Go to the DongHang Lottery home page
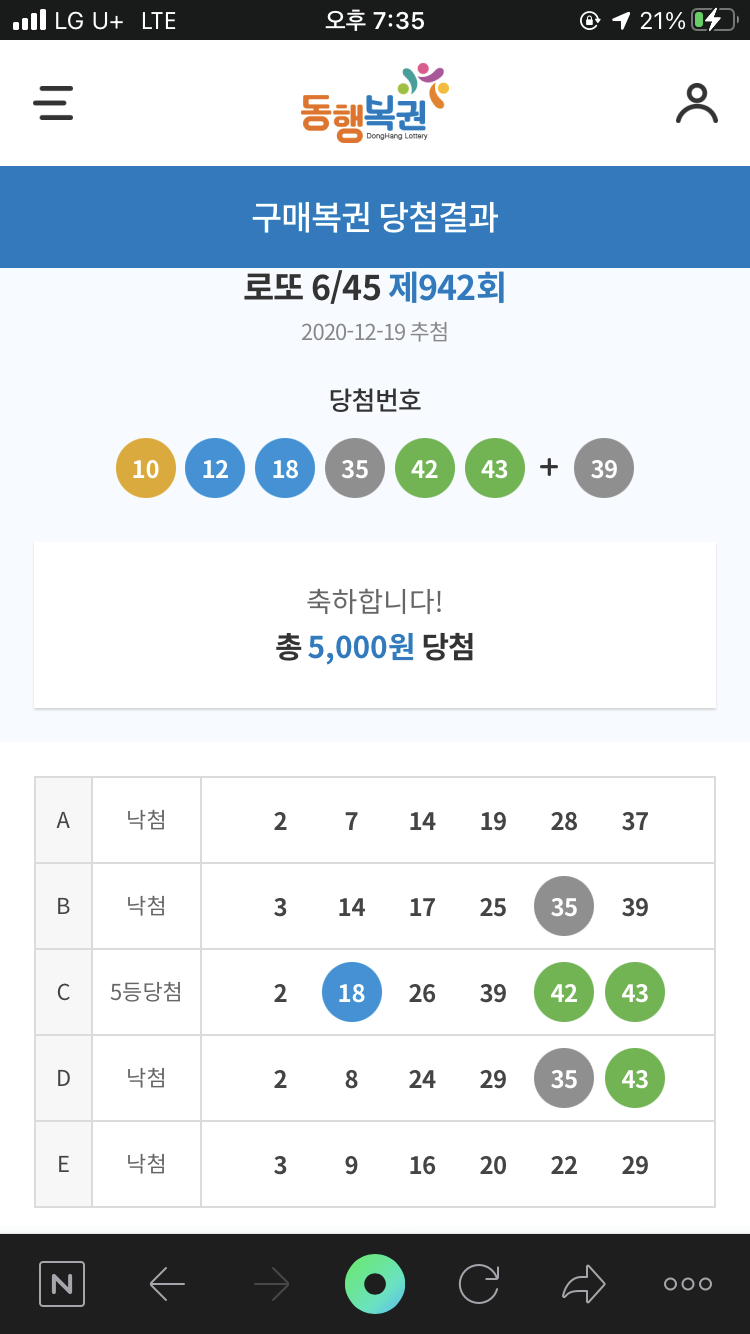Image resolution: width=750 pixels, height=1334 pixels. pos(374,104)
